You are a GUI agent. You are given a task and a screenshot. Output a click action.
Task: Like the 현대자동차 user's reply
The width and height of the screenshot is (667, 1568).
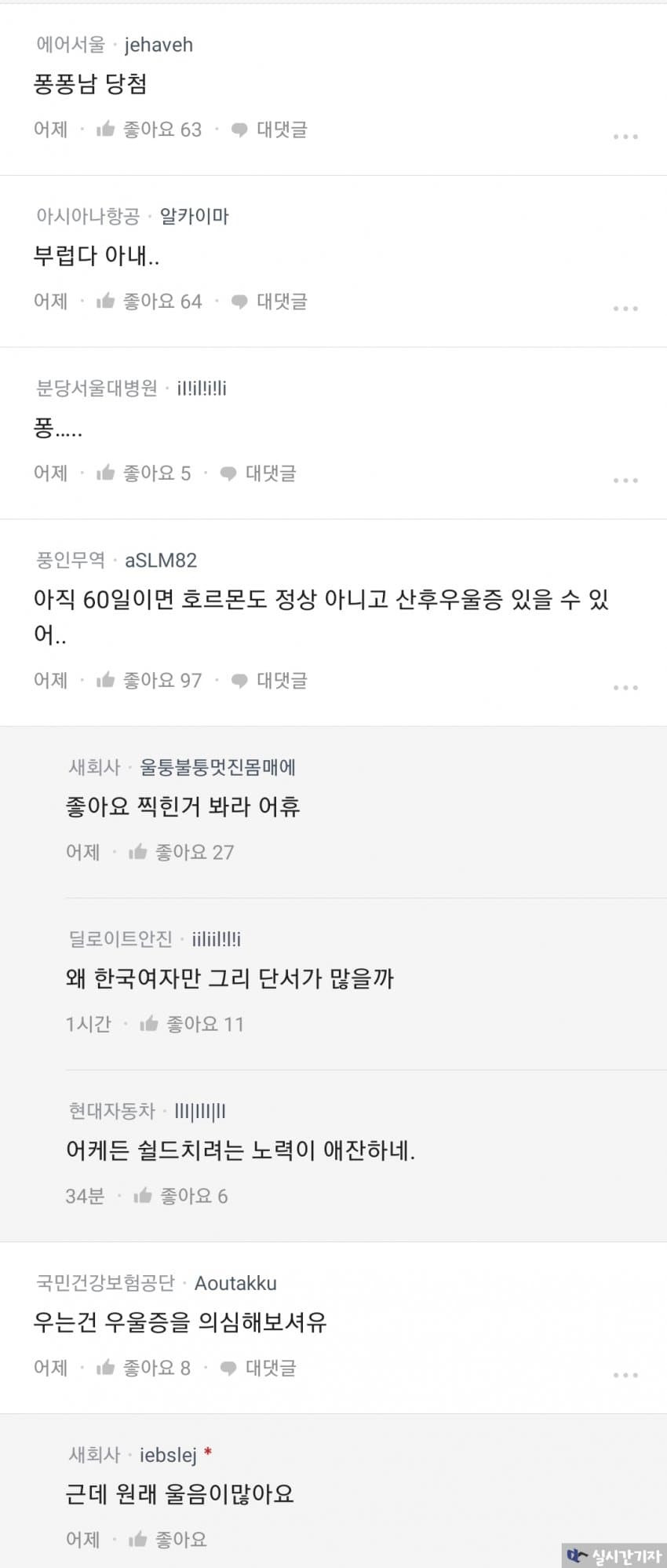coord(180,1197)
